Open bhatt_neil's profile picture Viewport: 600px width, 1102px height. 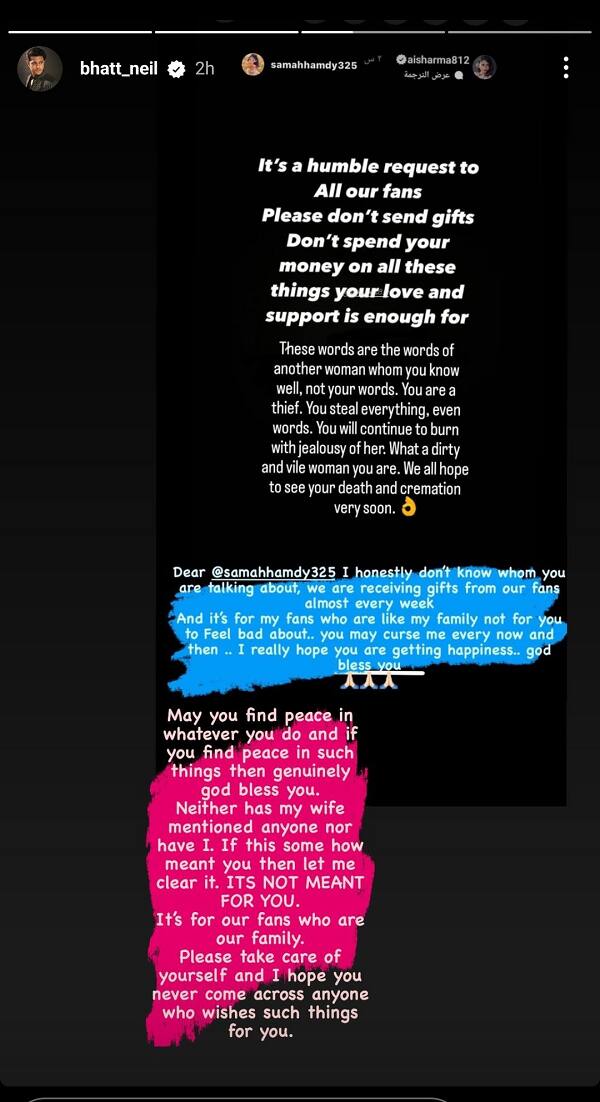(x=40, y=69)
